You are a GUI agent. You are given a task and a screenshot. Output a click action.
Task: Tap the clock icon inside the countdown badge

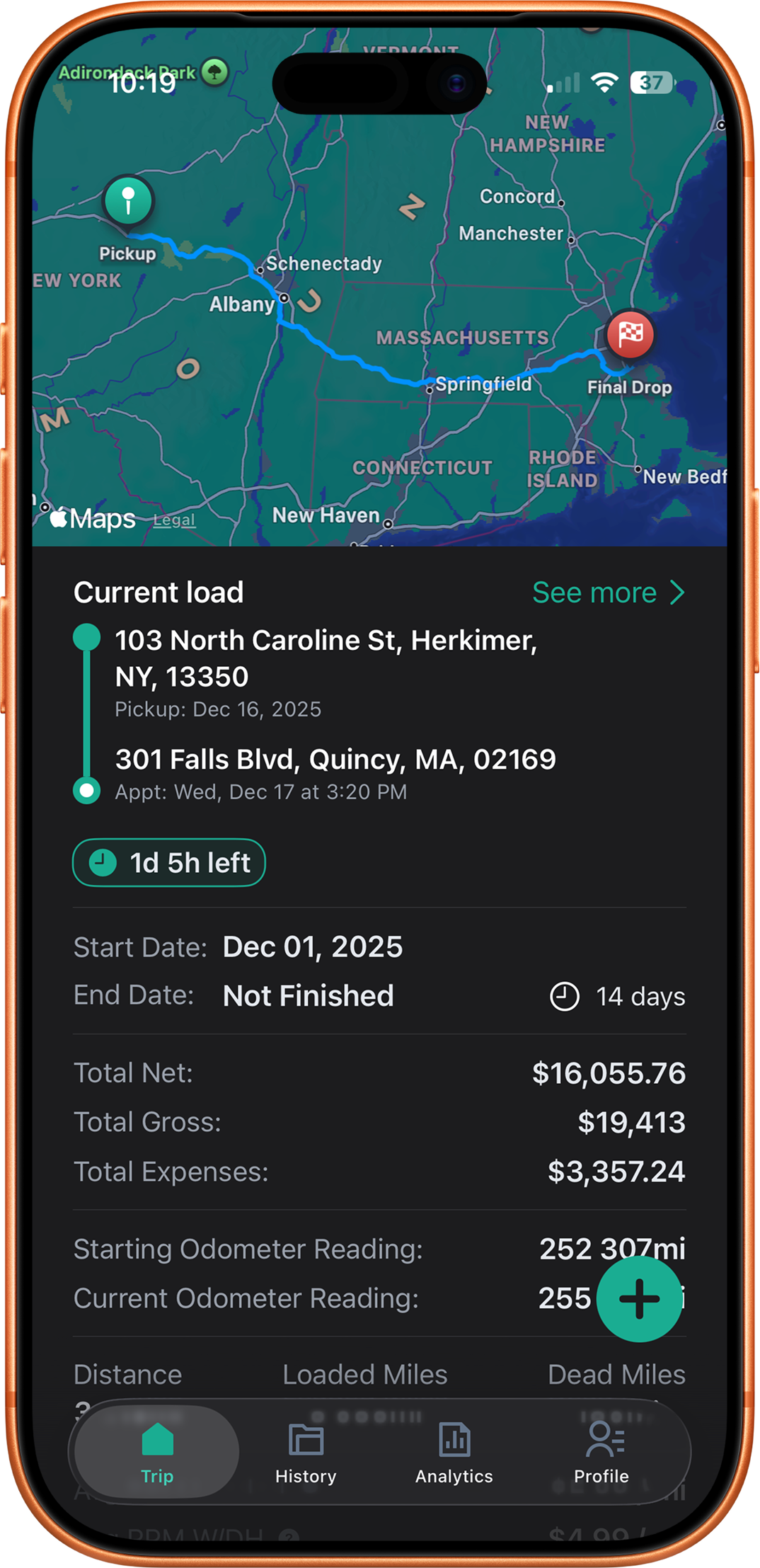(103, 862)
